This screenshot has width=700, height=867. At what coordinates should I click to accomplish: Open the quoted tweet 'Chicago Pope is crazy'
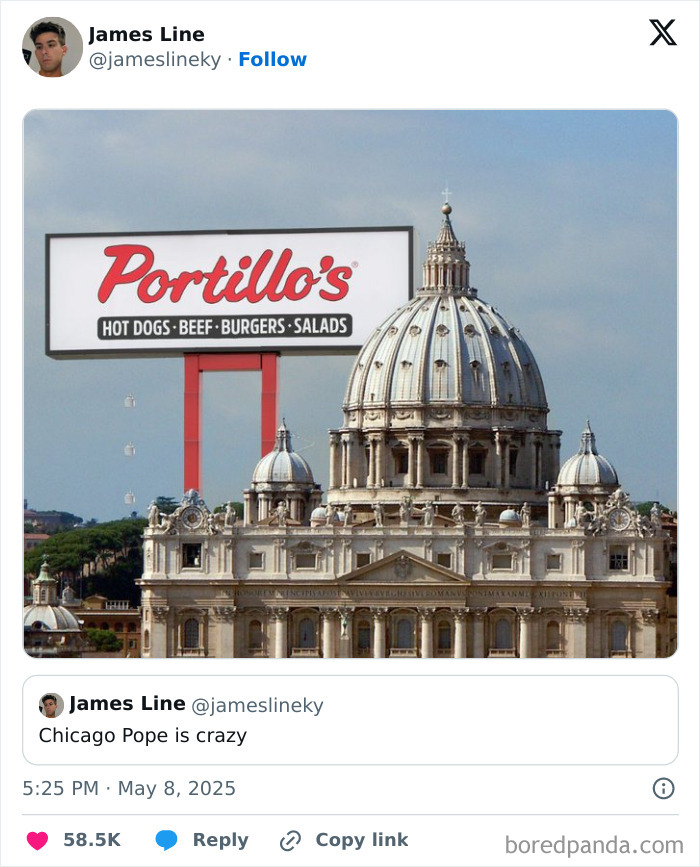pos(350,720)
